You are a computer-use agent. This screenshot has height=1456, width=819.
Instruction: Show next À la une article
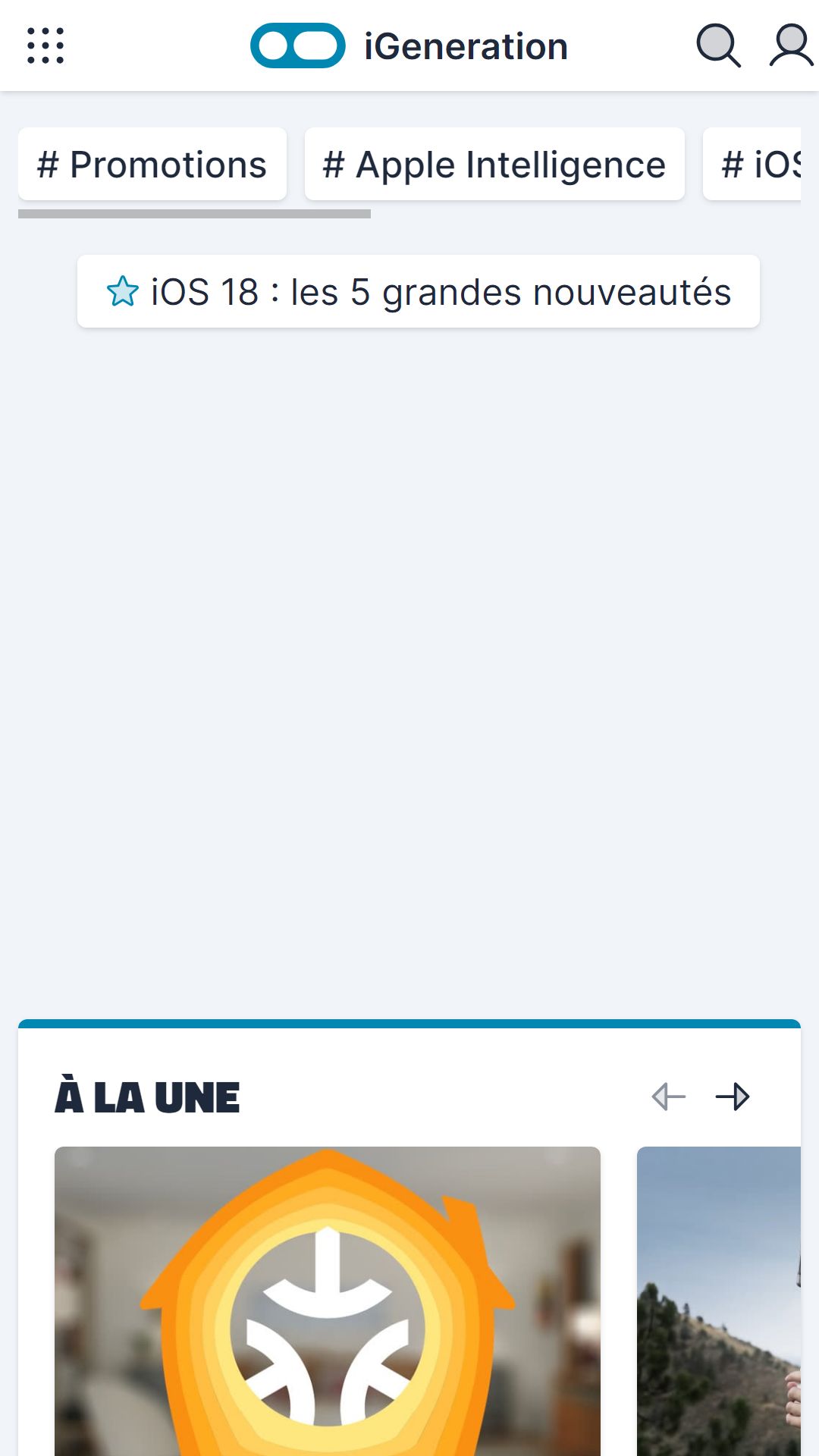pos(733,1097)
